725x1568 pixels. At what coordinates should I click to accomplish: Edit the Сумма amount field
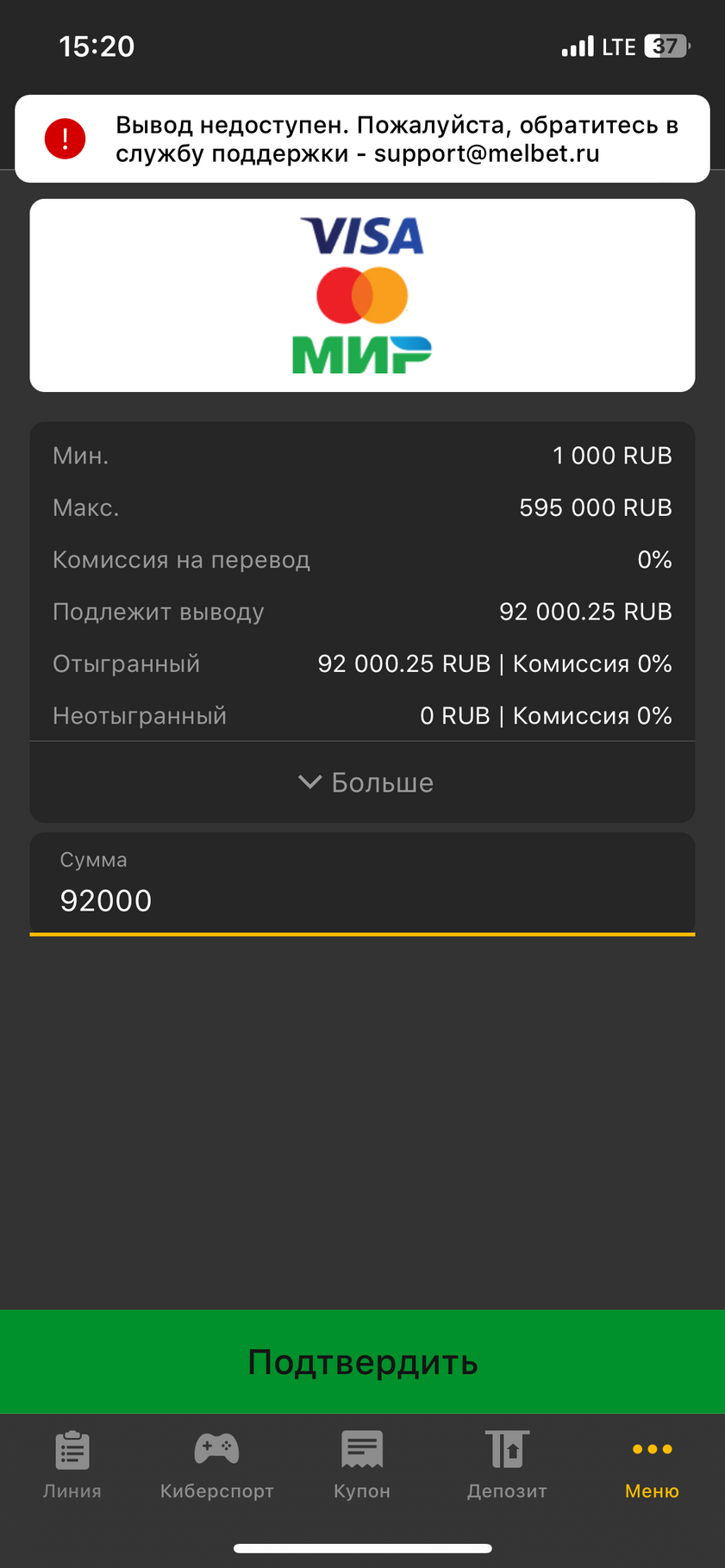363,884
